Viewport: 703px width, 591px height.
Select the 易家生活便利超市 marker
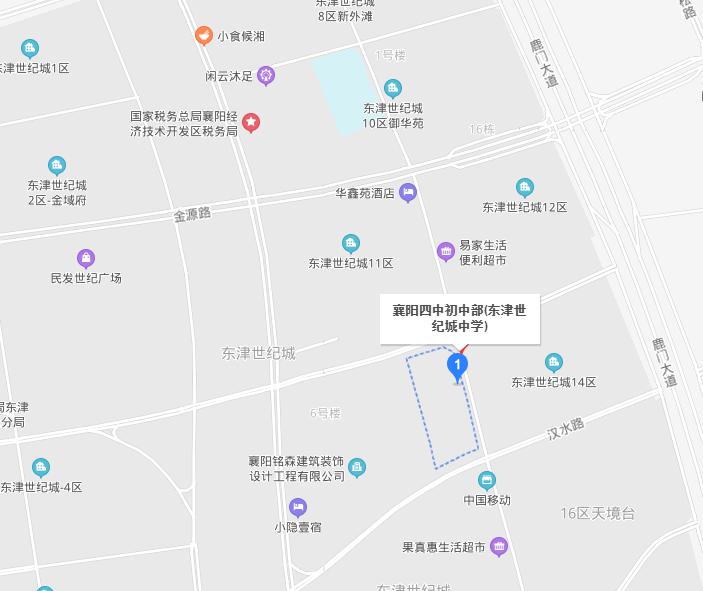(x=446, y=251)
